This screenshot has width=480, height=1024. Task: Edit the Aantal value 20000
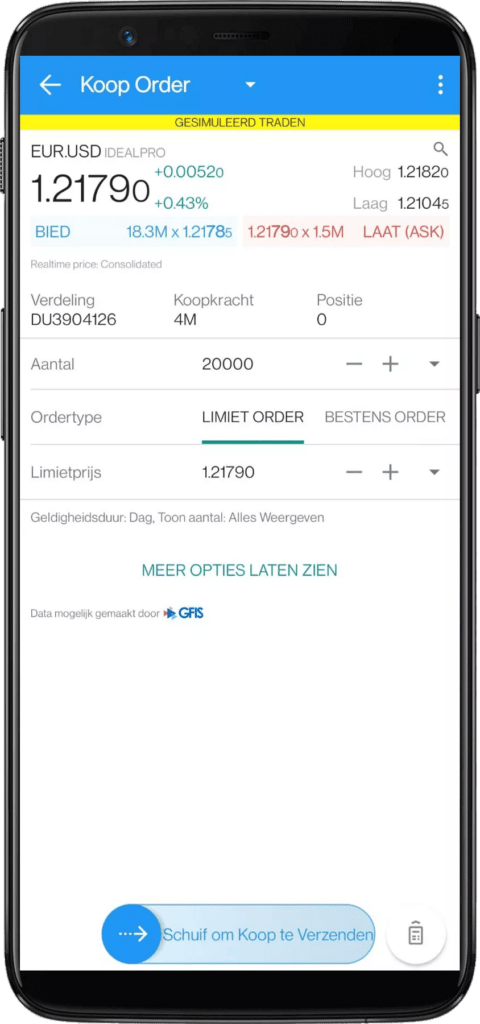pyautogui.click(x=228, y=364)
